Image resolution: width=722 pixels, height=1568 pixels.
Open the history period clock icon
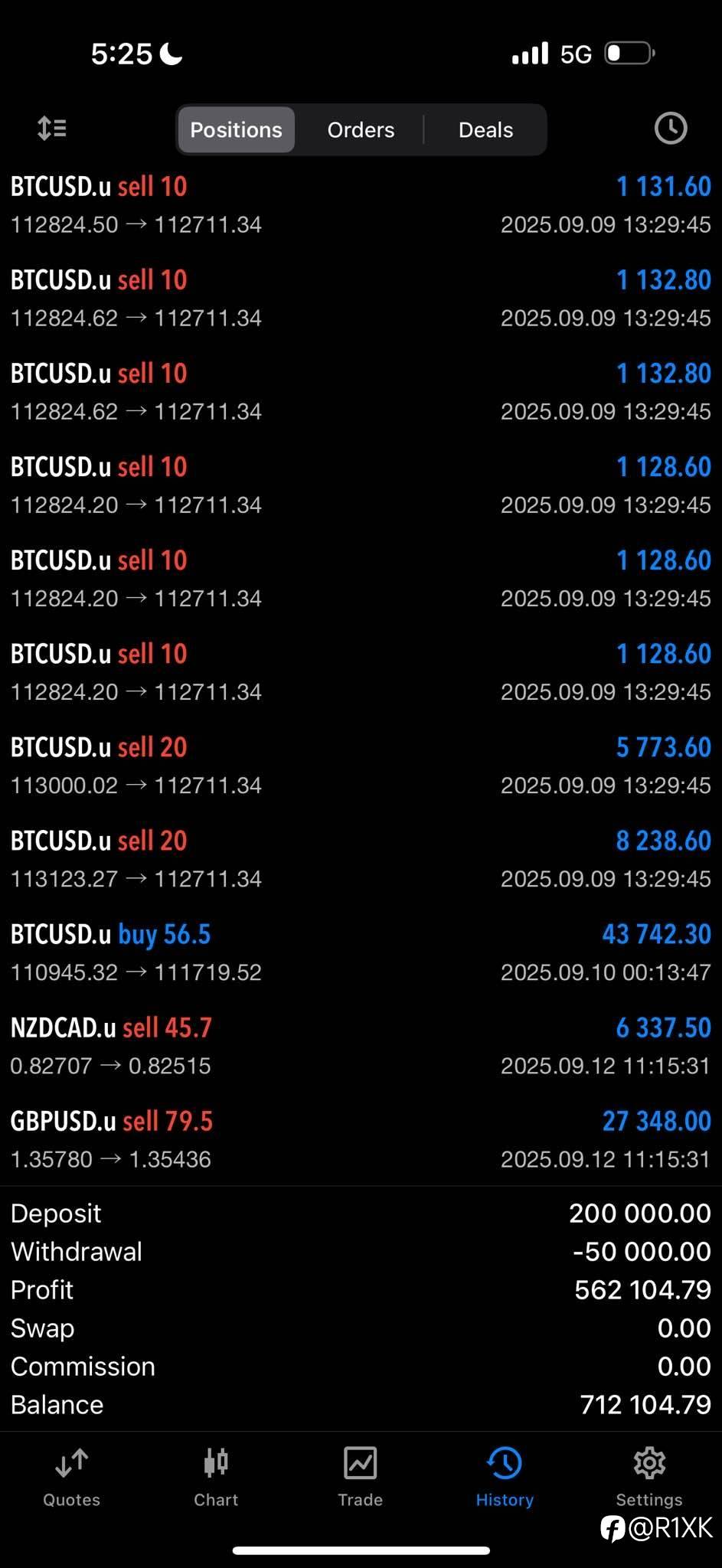(x=671, y=128)
